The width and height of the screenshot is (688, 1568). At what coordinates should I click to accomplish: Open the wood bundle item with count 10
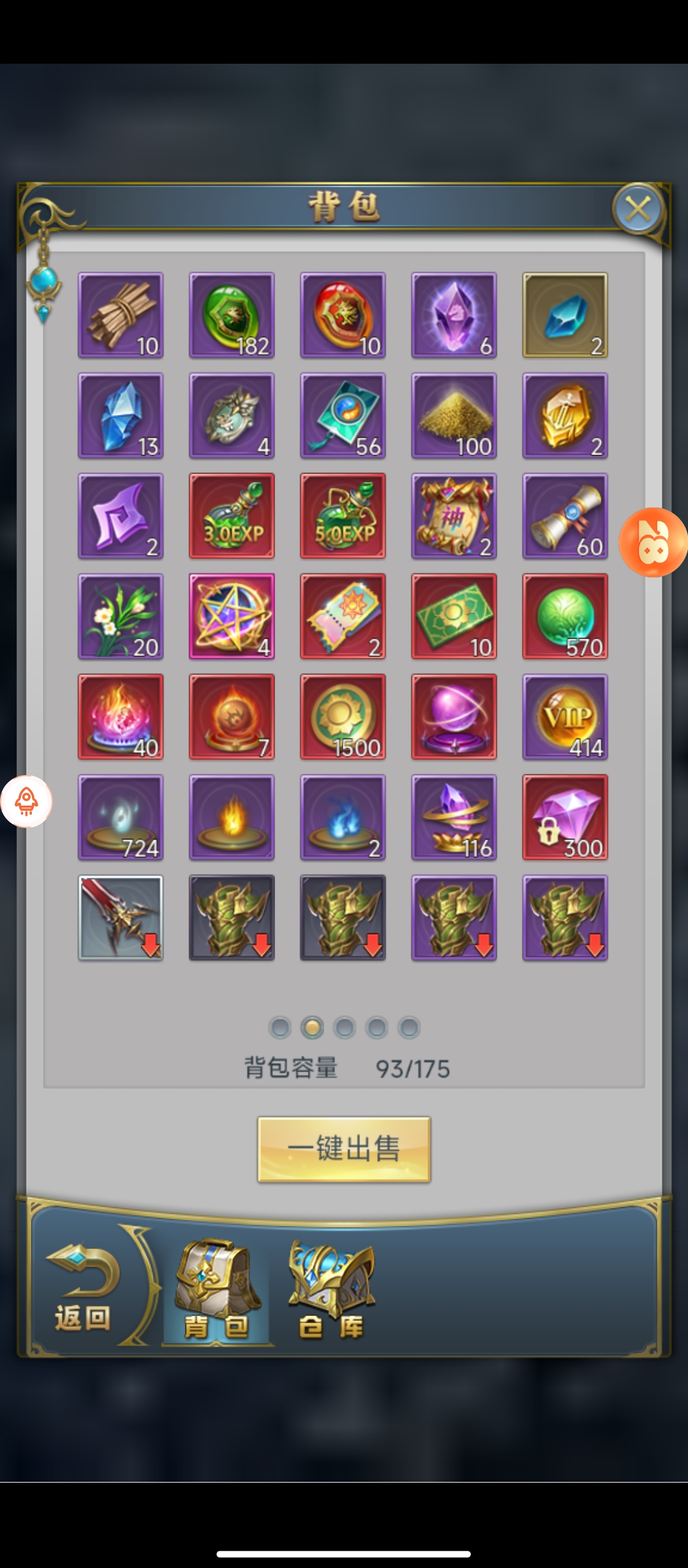120,315
